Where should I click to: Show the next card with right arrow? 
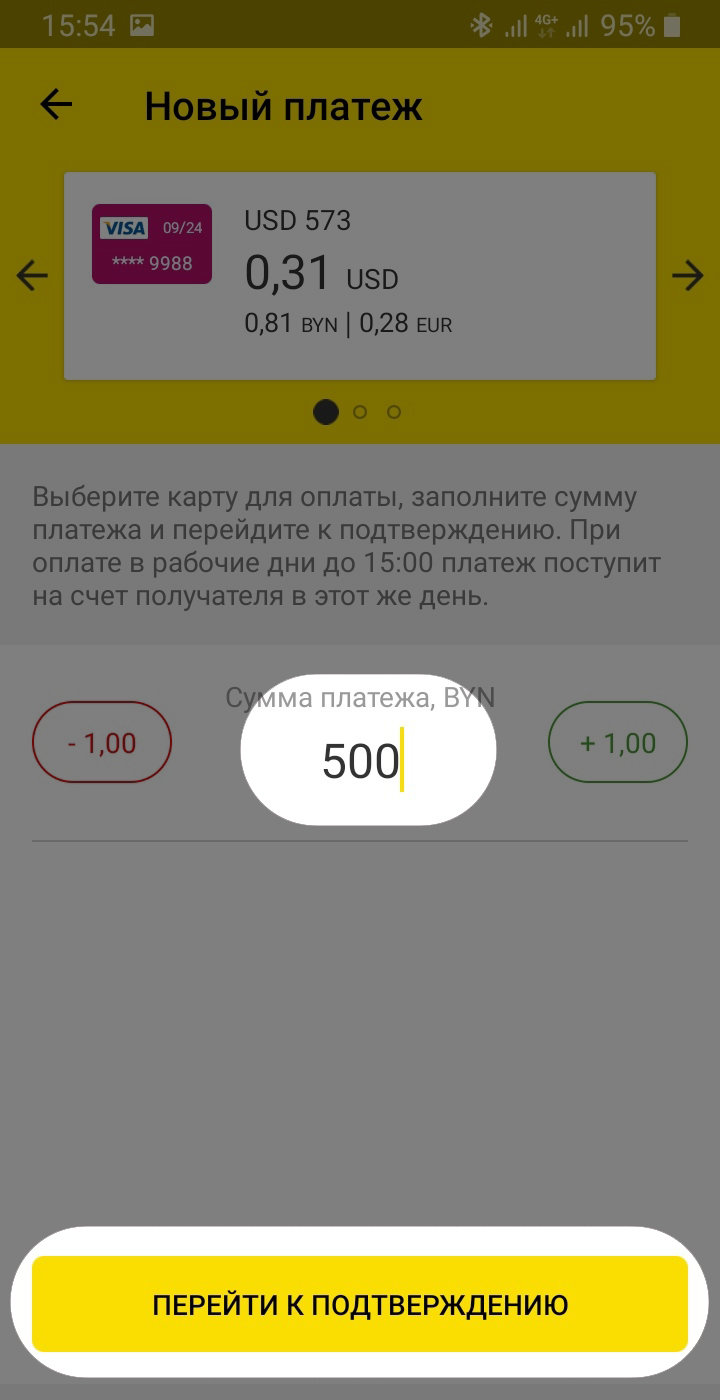click(x=688, y=276)
